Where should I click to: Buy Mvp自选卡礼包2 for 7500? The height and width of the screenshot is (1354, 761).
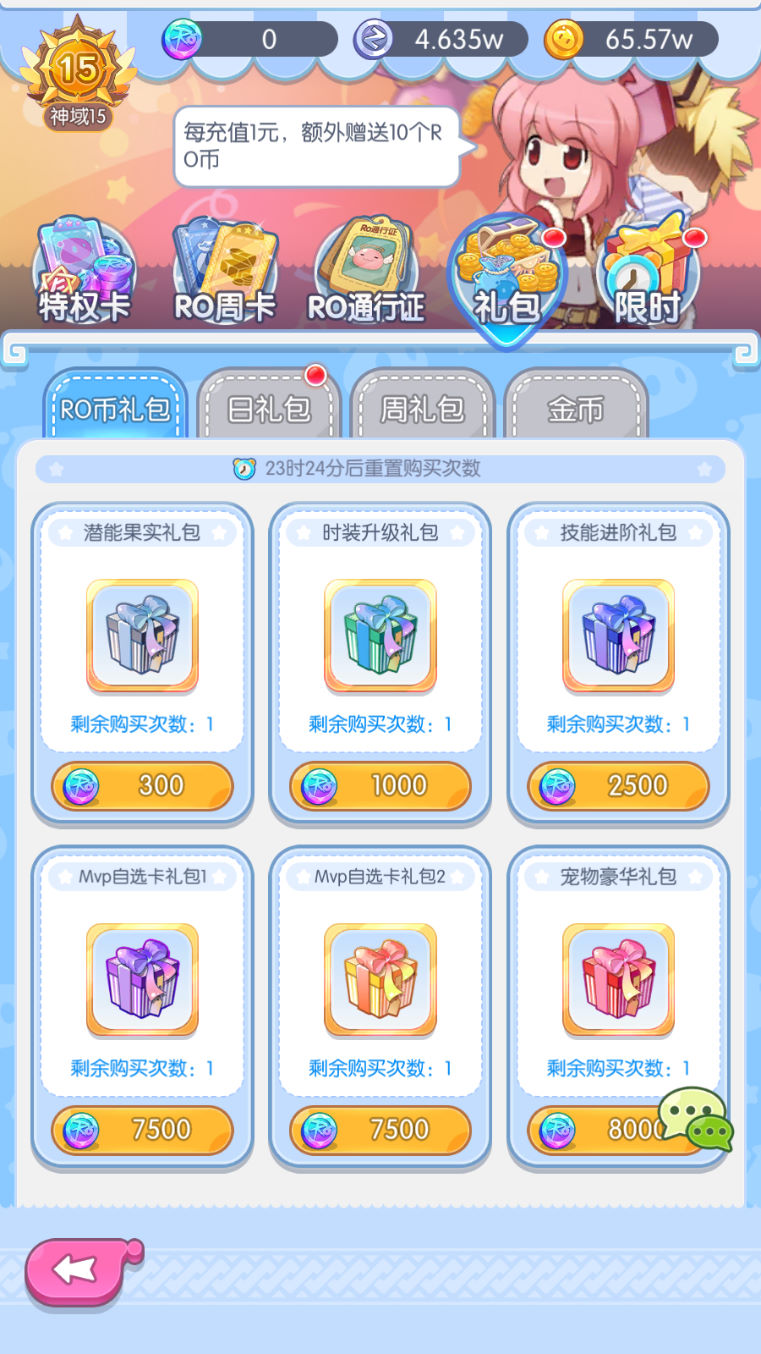tap(380, 1130)
